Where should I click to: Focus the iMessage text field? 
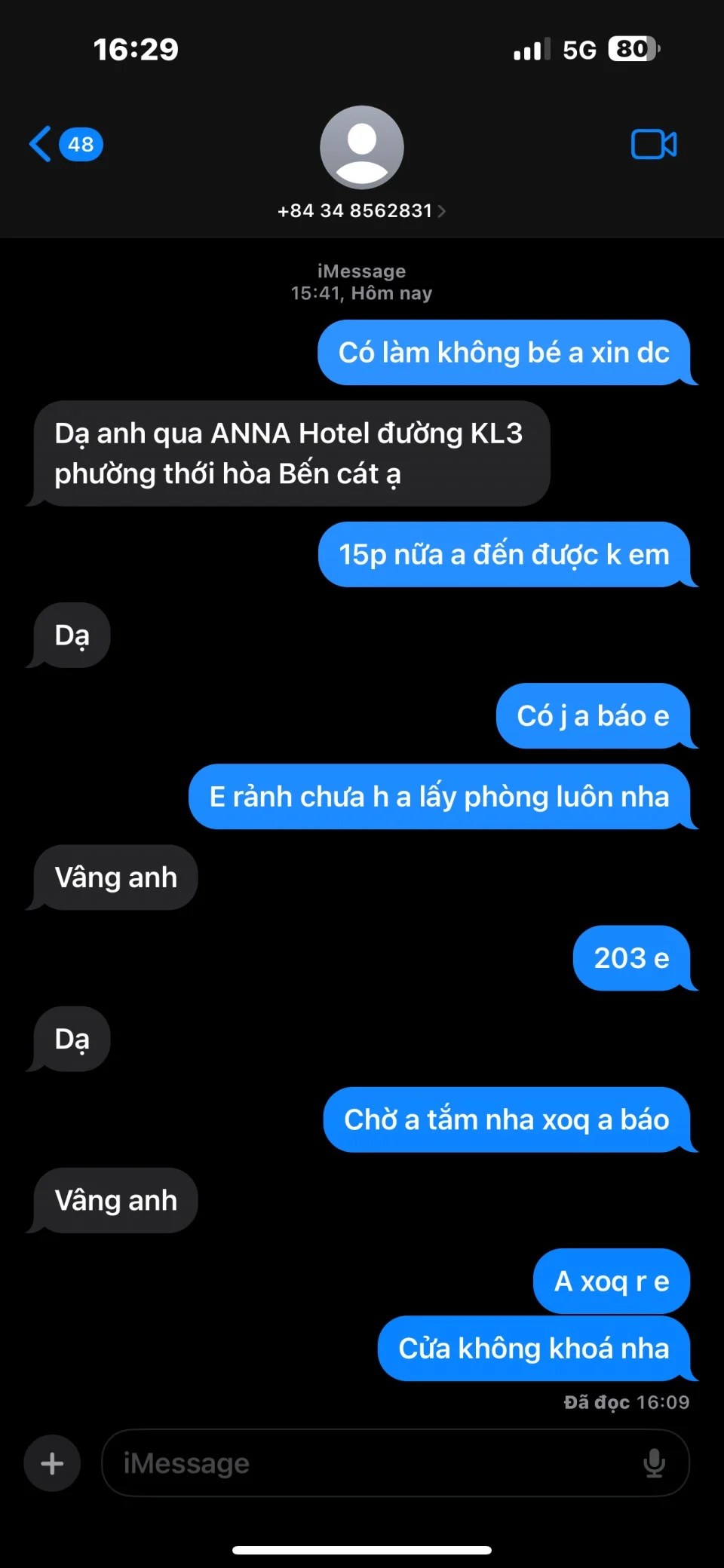[370, 1463]
